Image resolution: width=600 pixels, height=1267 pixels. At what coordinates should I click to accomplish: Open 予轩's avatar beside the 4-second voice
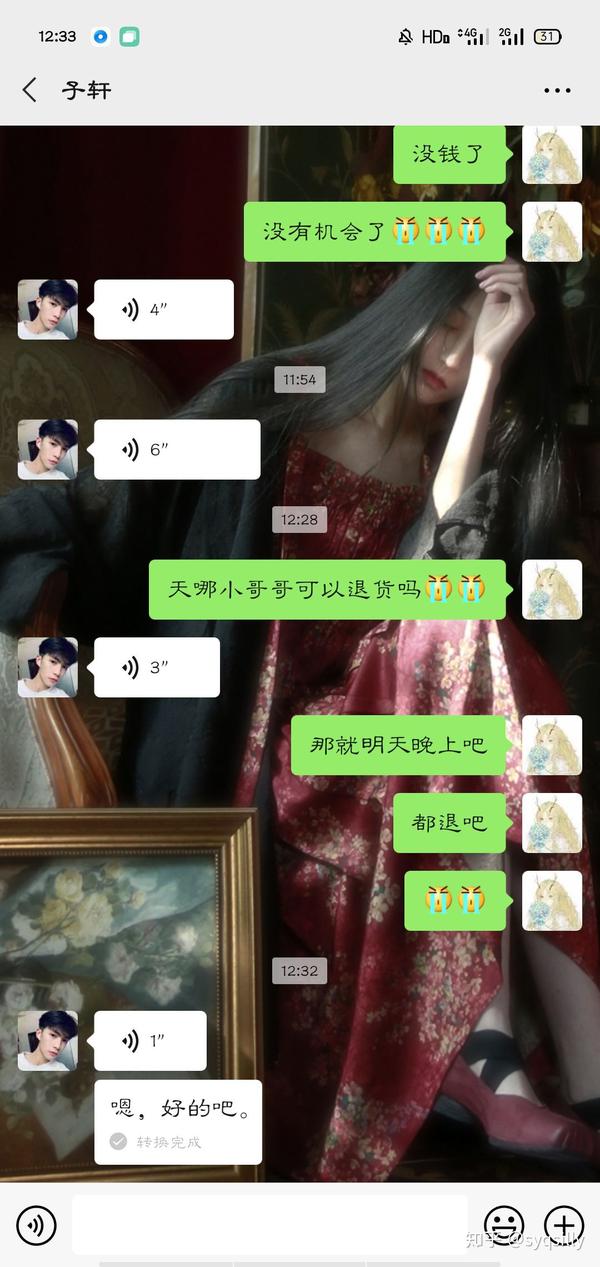[47, 310]
